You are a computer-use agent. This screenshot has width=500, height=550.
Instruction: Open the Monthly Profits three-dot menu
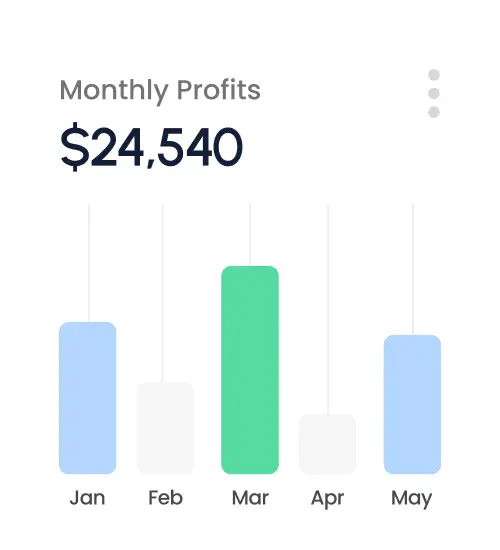[434, 93]
